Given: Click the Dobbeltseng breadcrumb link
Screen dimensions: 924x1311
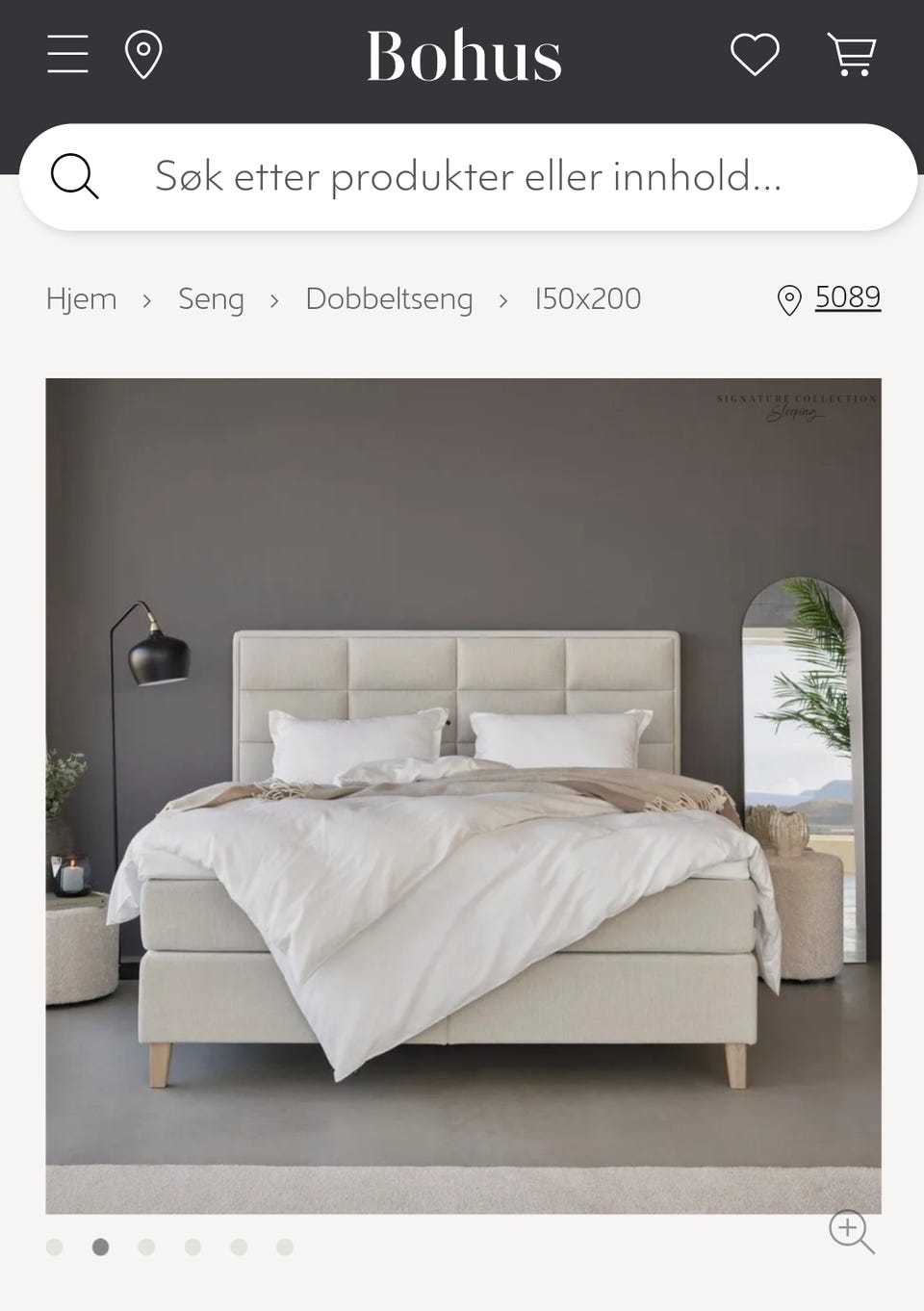Looking at the screenshot, I should (389, 299).
